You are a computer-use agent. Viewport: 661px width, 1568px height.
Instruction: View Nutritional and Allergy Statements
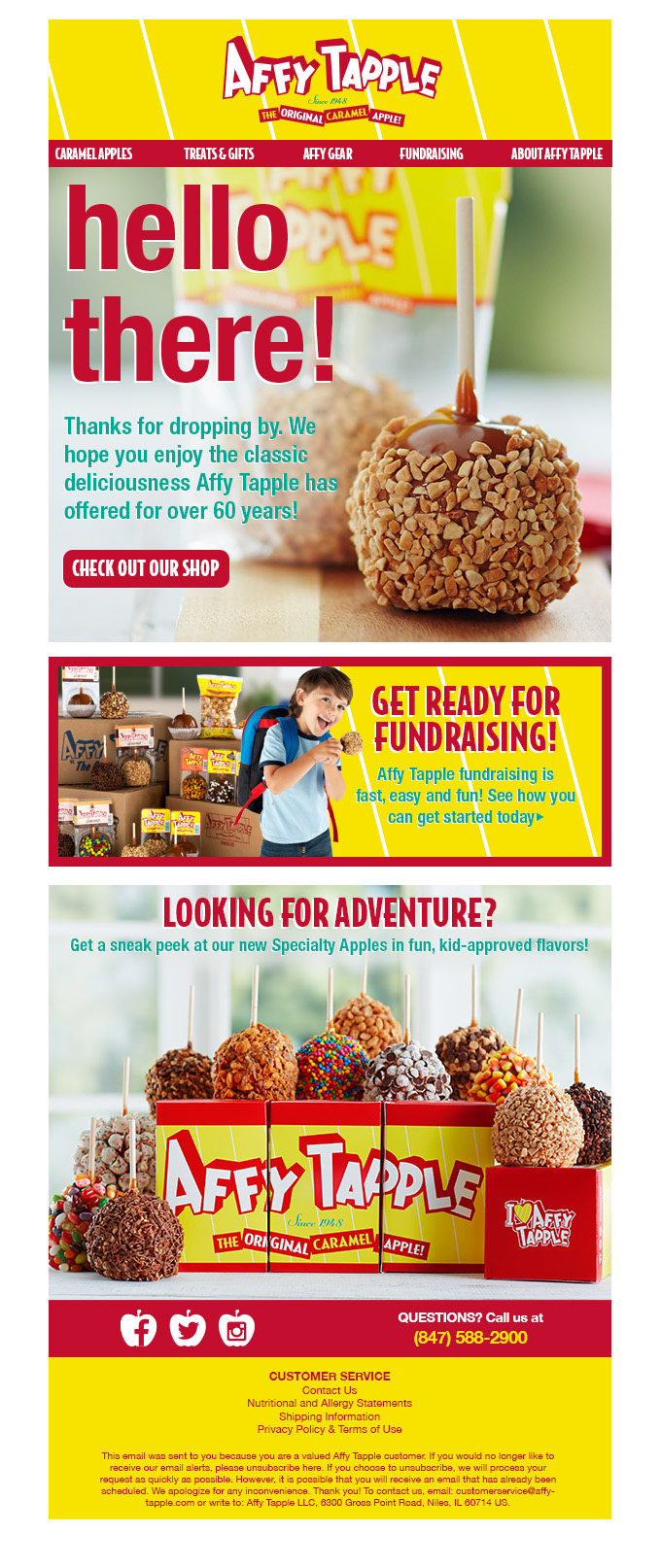[x=330, y=1403]
